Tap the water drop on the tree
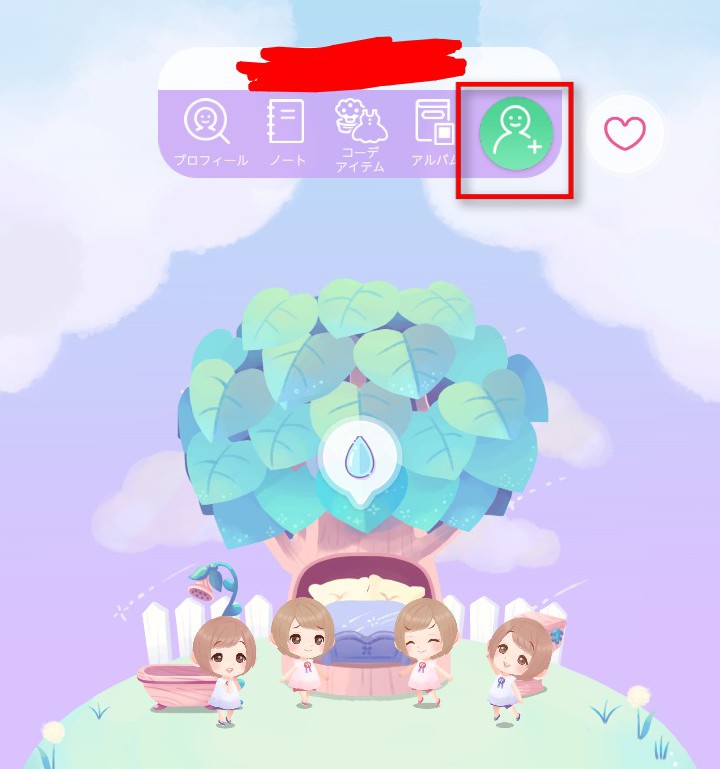The height and width of the screenshot is (769, 720). (358, 460)
